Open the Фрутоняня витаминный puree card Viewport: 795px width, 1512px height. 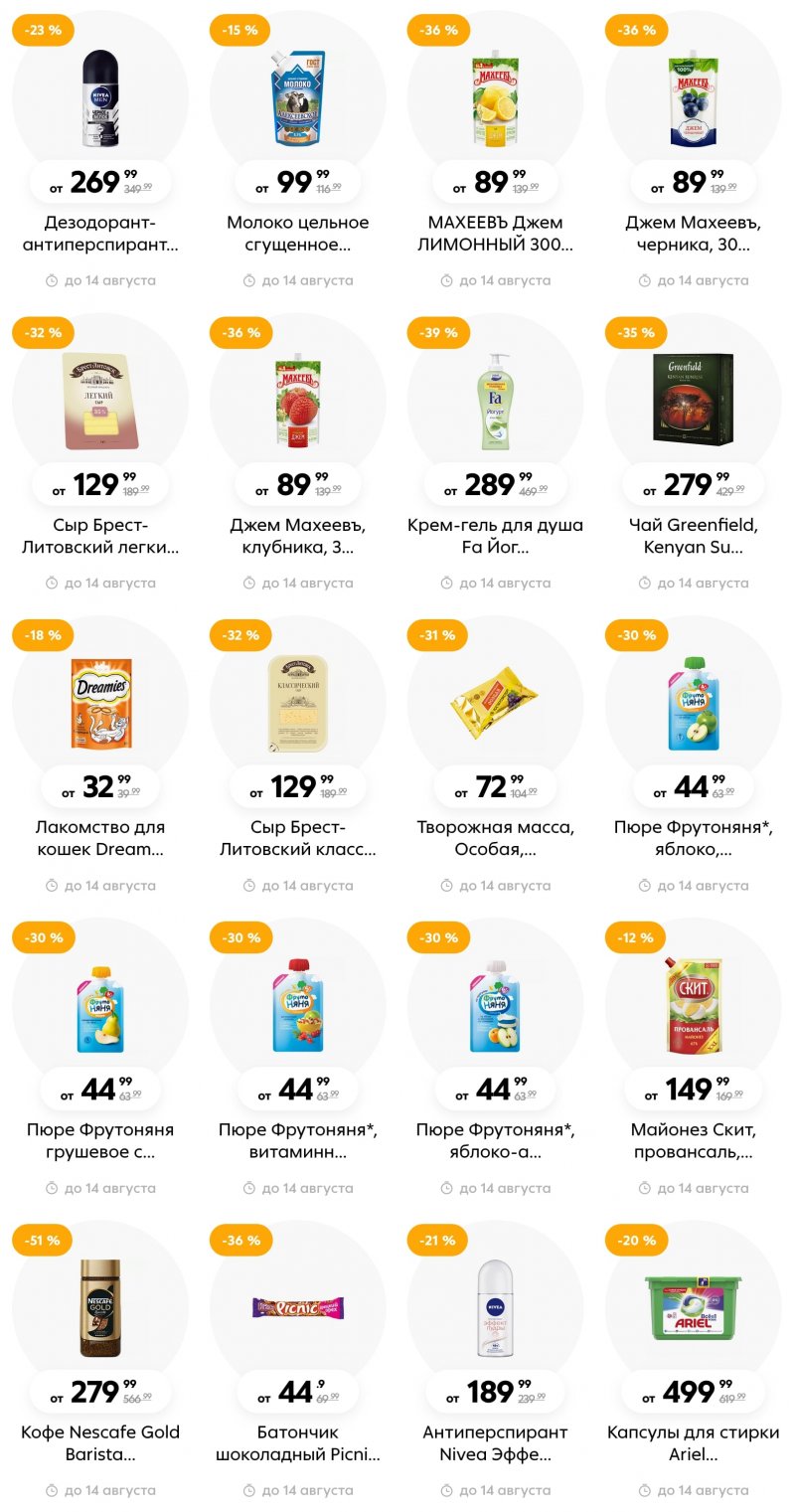click(297, 1006)
